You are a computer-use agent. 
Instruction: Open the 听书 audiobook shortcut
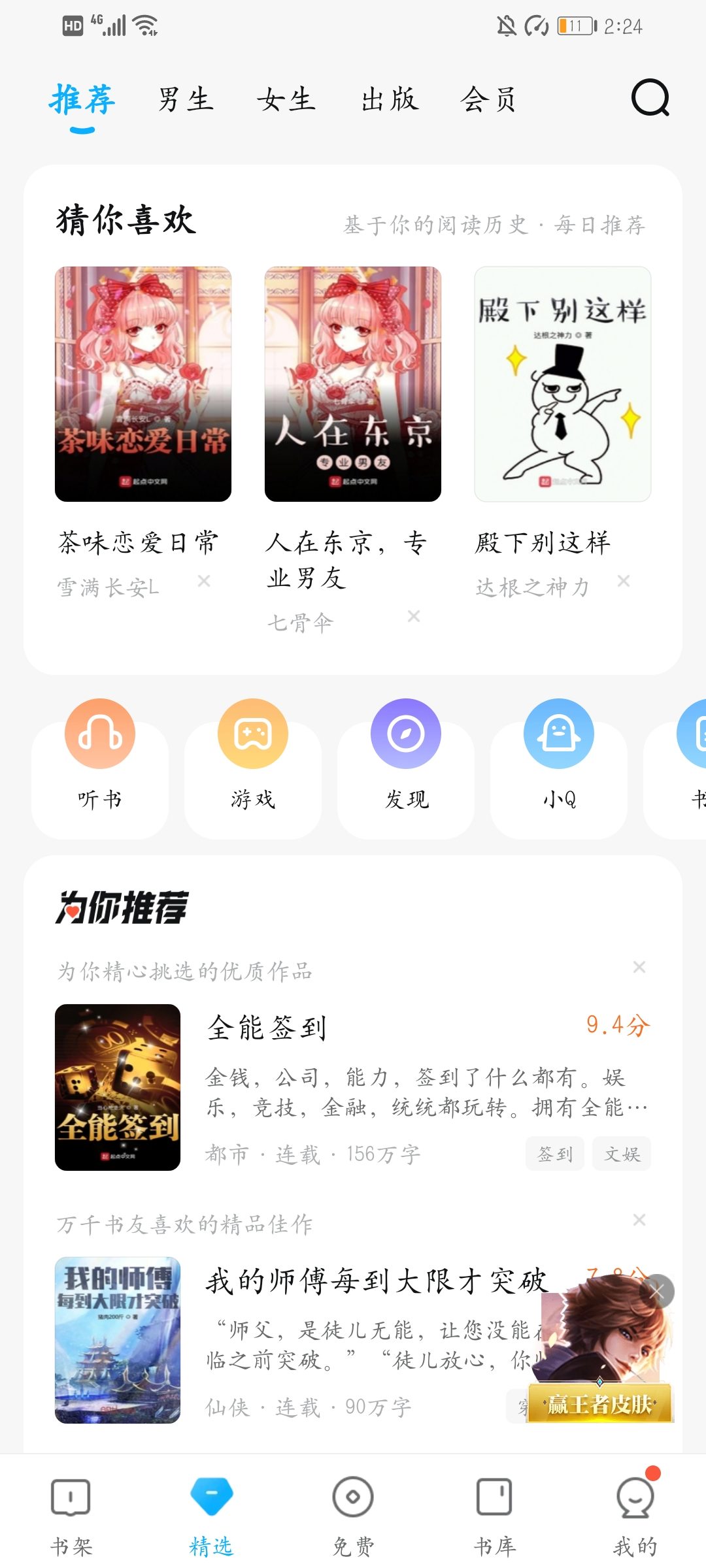100,758
